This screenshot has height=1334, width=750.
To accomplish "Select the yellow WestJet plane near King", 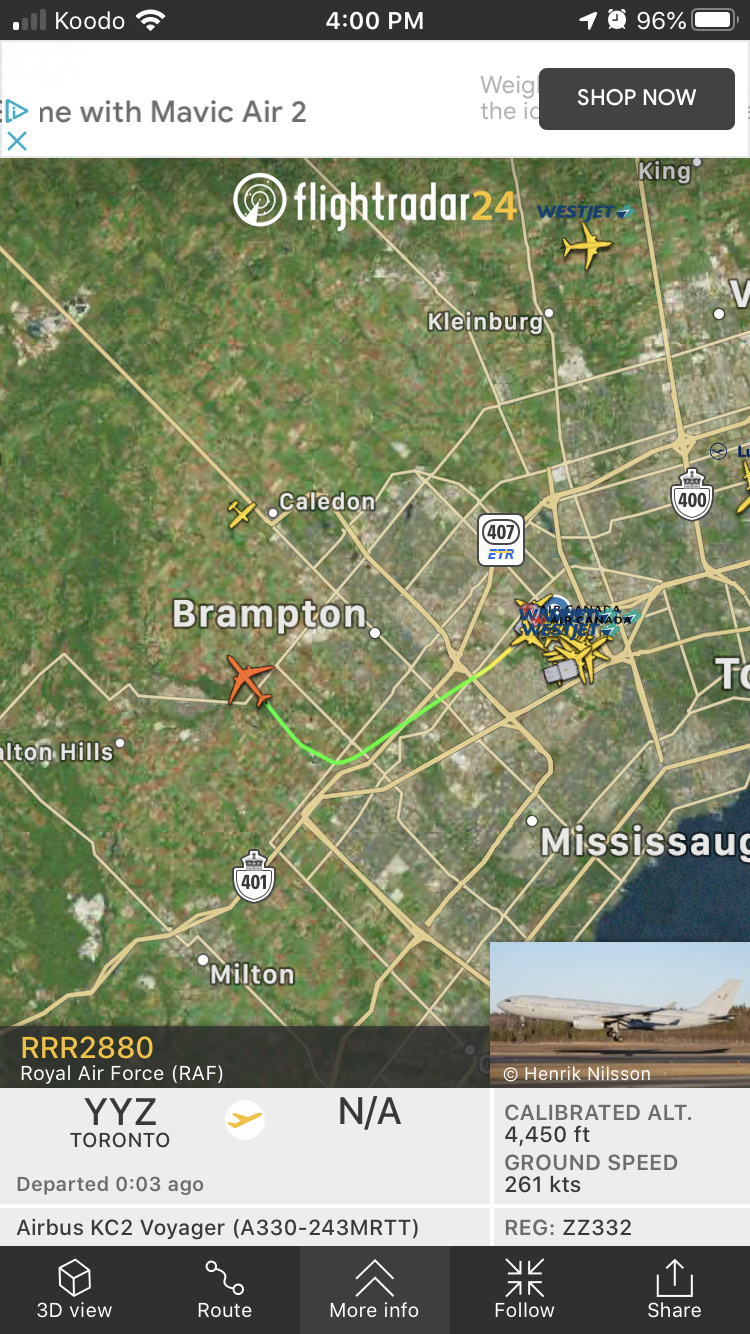I will point(586,245).
